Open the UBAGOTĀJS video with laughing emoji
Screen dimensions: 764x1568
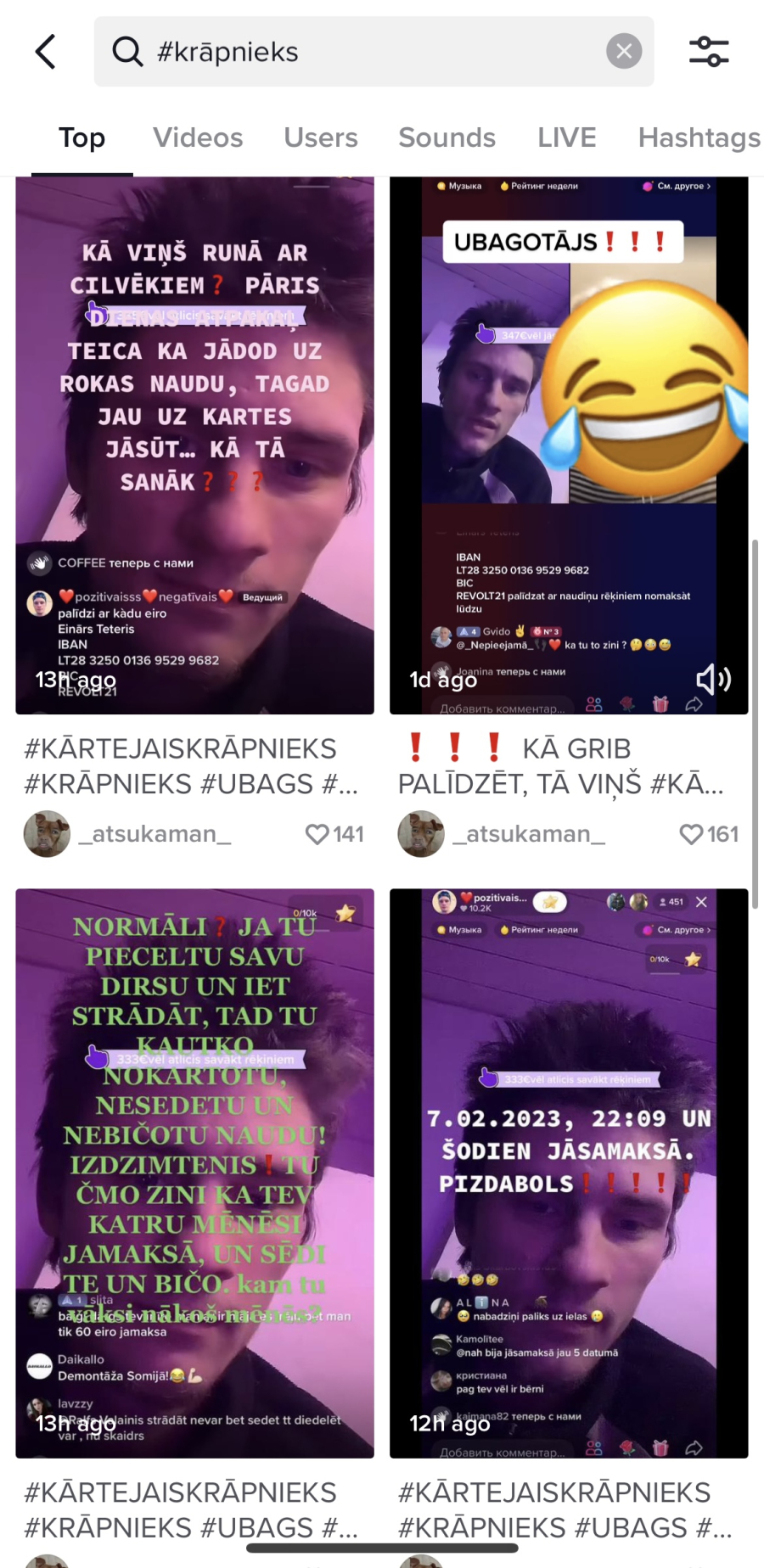click(x=569, y=445)
